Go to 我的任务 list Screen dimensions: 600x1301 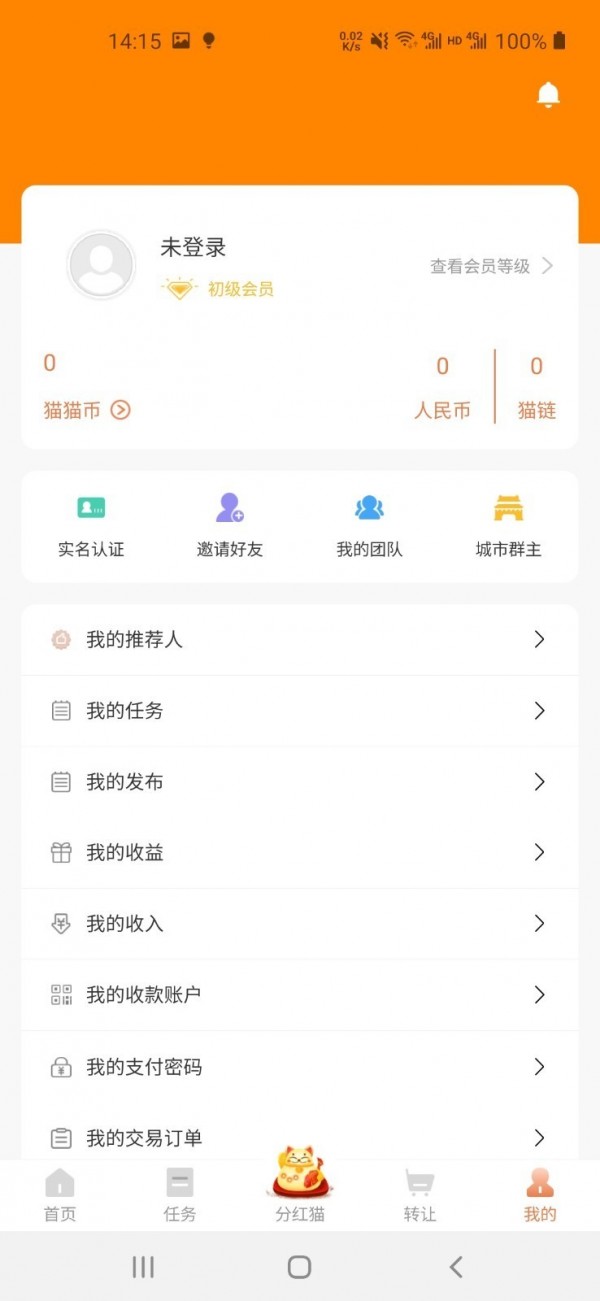300,711
